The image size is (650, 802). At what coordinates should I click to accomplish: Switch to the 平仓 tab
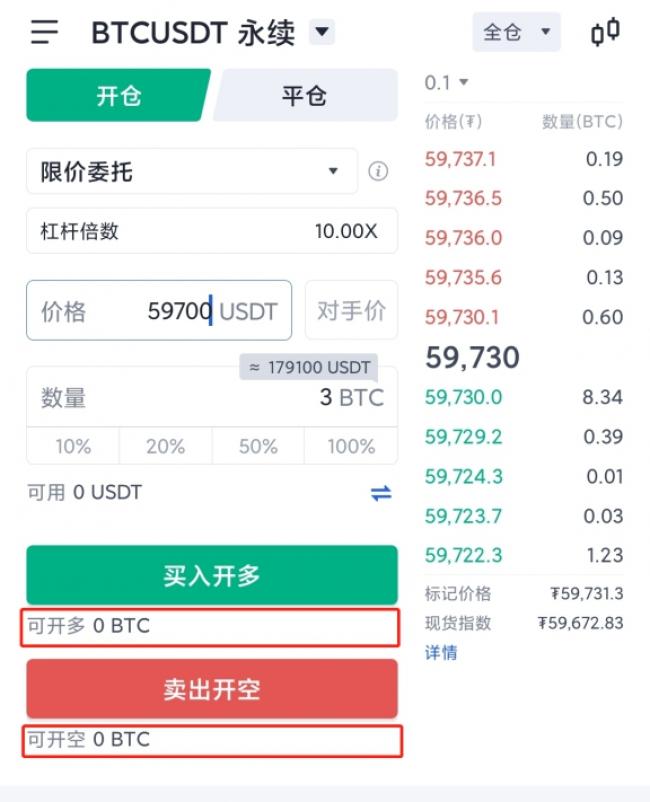pyautogui.click(x=305, y=96)
